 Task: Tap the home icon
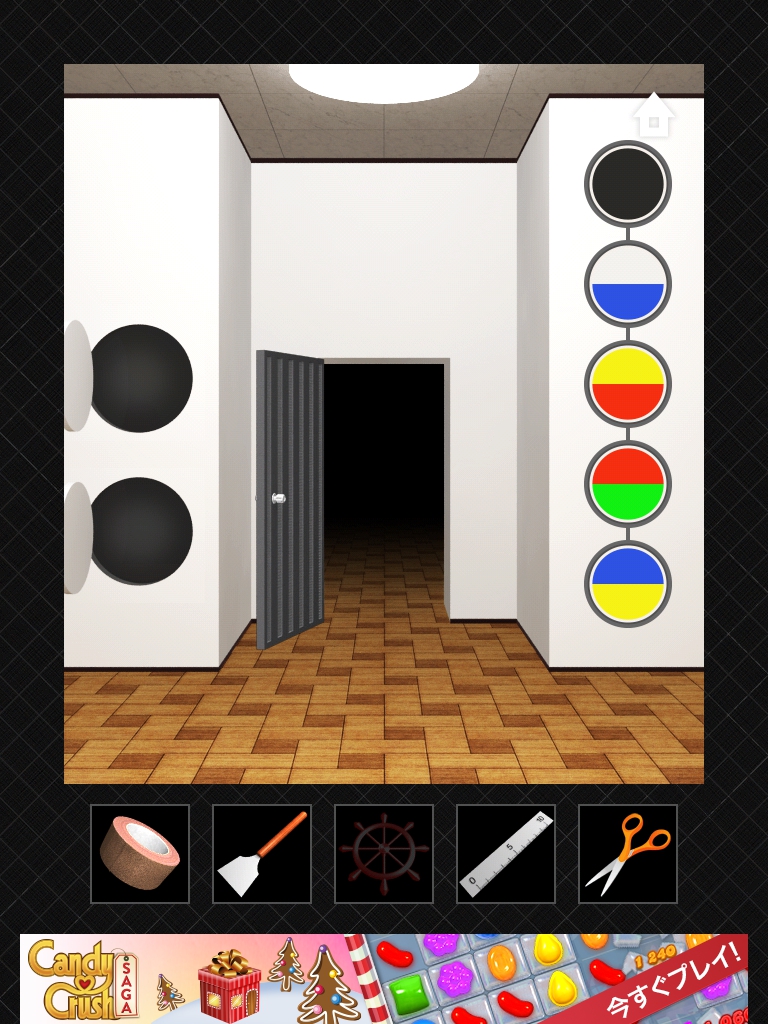(x=654, y=117)
